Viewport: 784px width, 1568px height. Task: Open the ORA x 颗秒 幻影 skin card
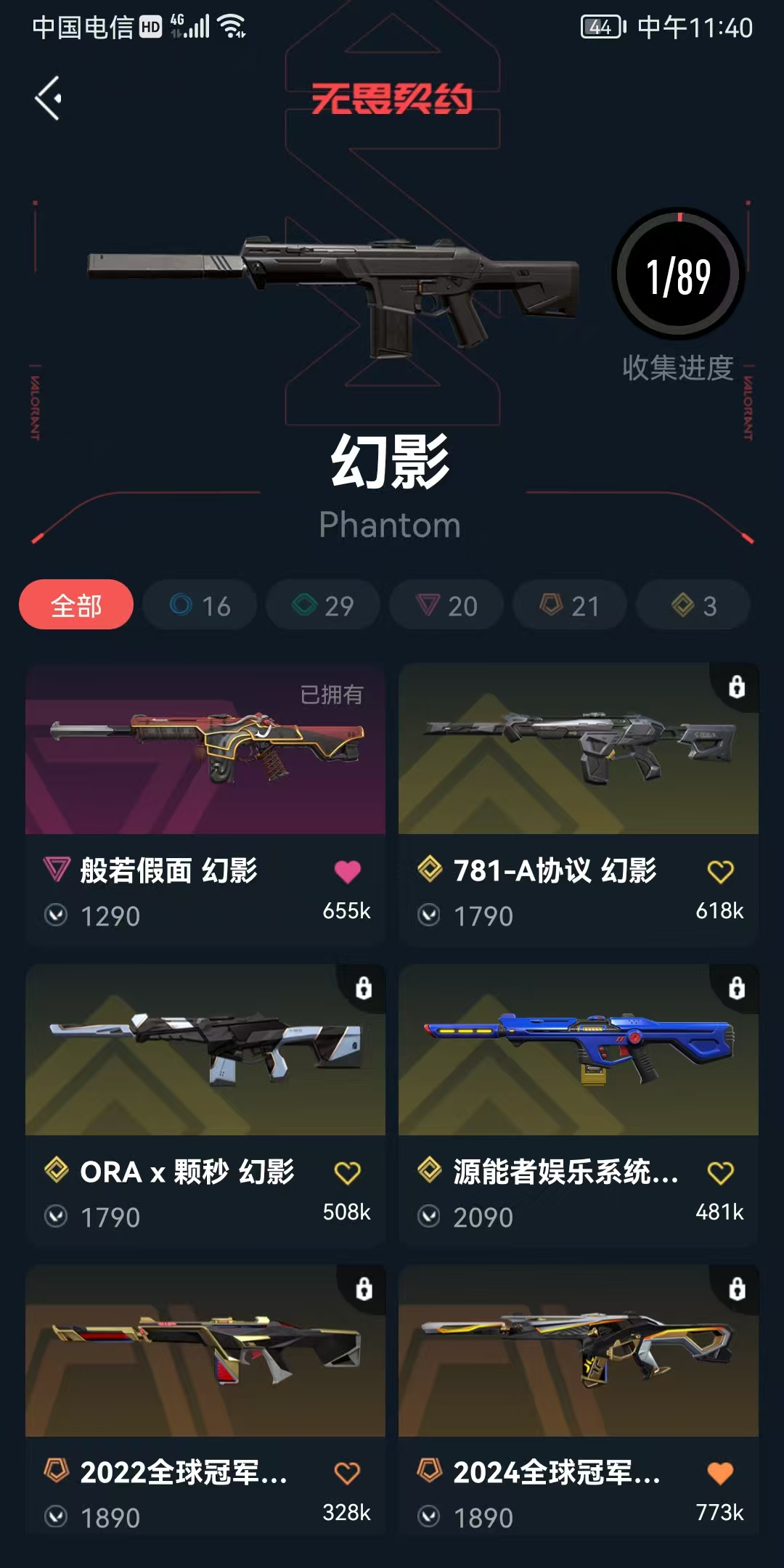205,1105
